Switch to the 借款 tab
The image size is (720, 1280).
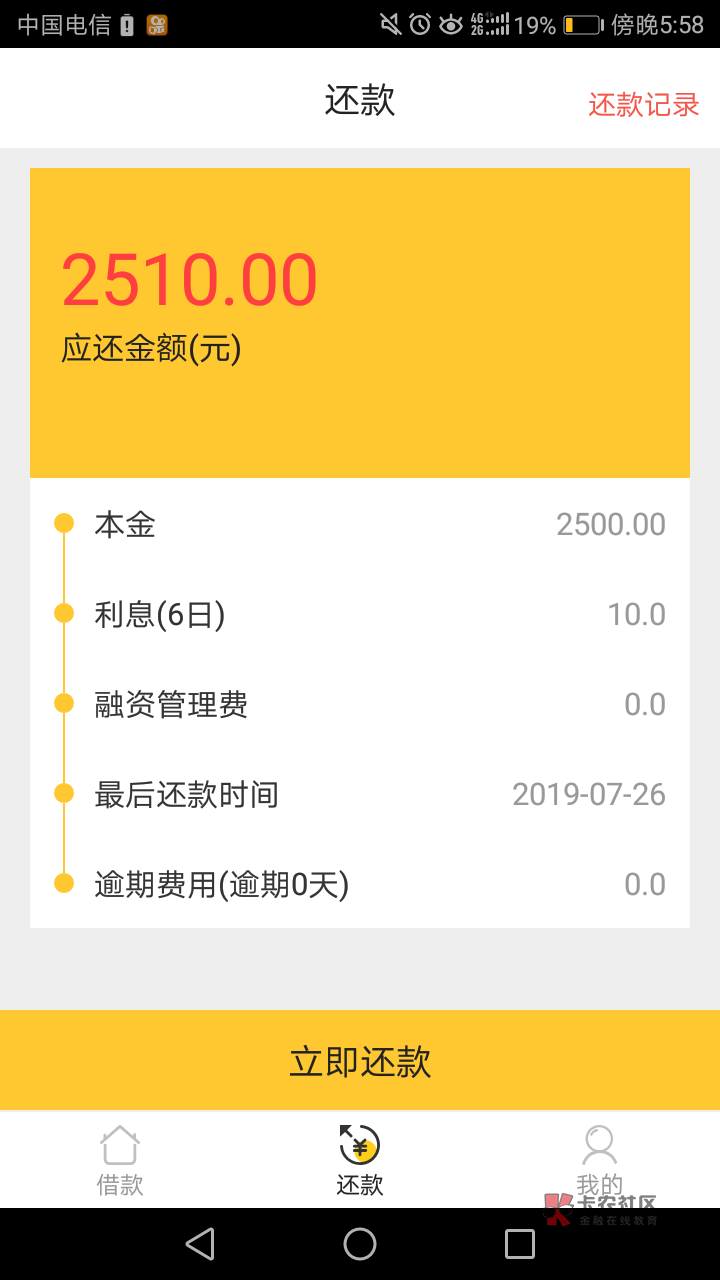tap(120, 1160)
